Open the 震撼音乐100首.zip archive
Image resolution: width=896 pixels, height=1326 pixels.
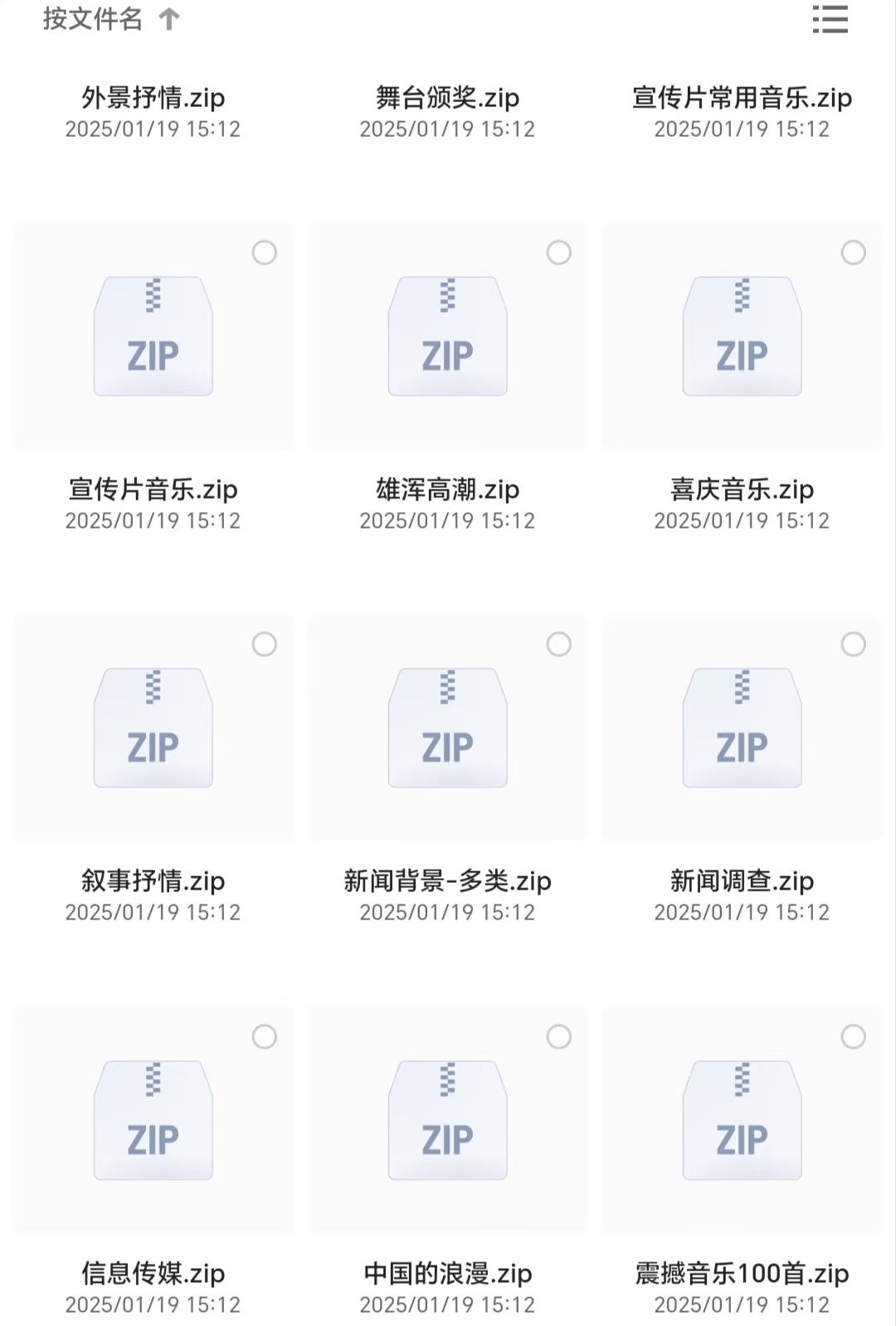tap(742, 1120)
